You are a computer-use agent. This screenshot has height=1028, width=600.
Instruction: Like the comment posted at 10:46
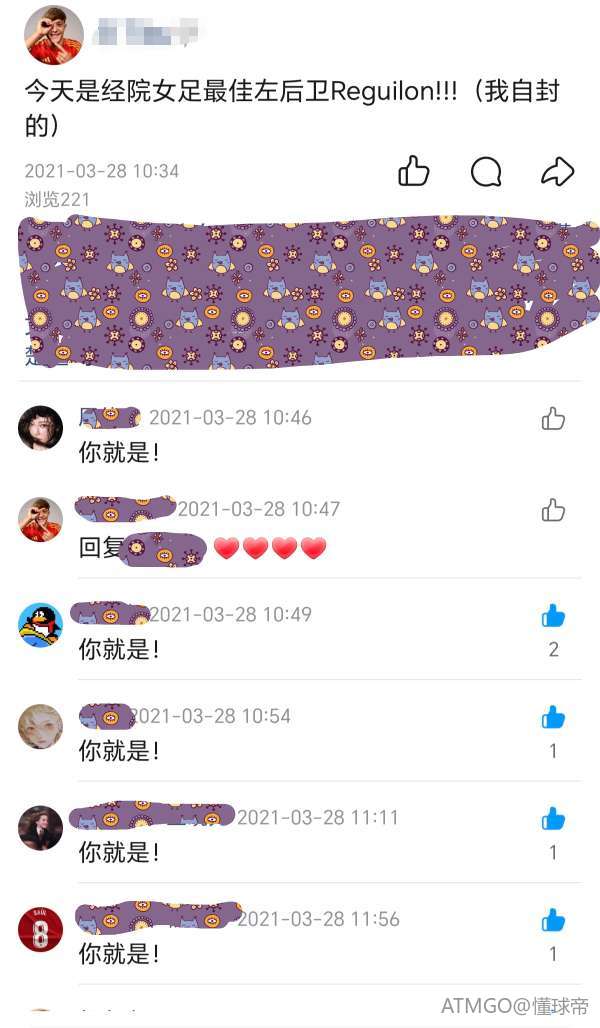pos(553,419)
